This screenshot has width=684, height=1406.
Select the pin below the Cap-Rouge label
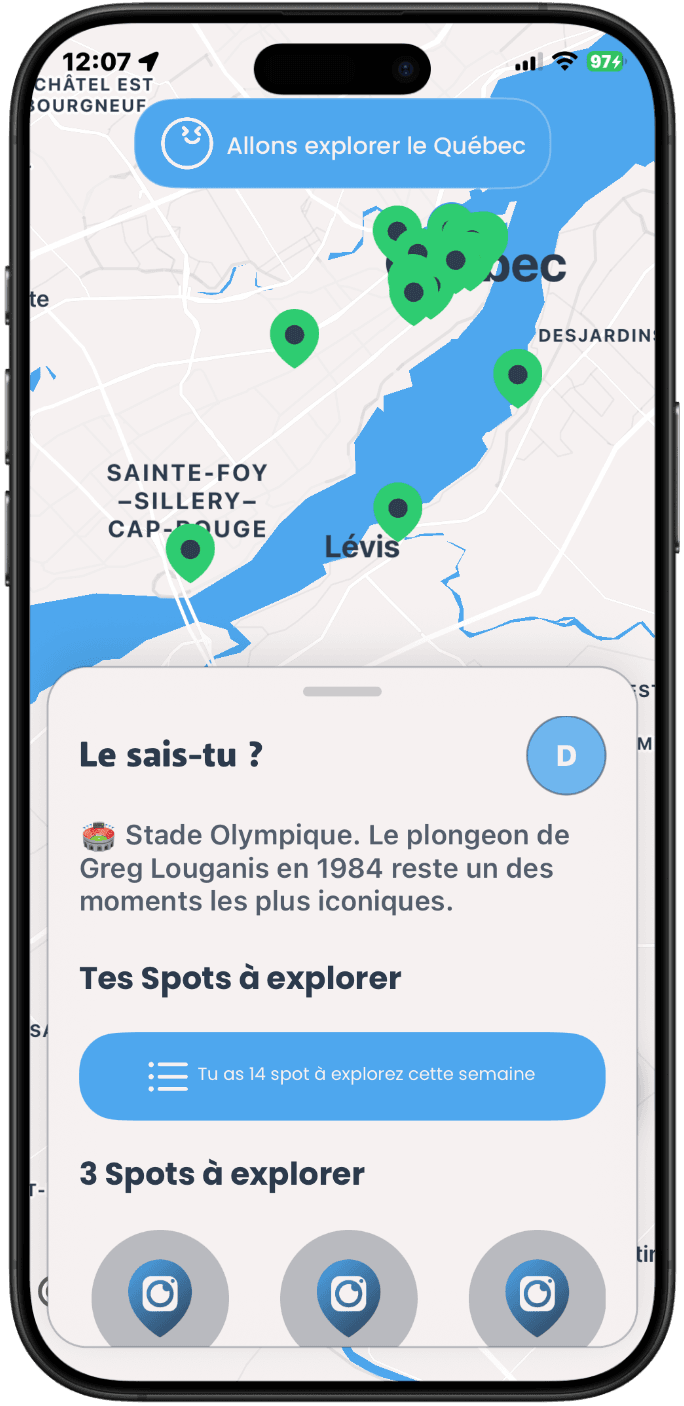pyautogui.click(x=190, y=549)
